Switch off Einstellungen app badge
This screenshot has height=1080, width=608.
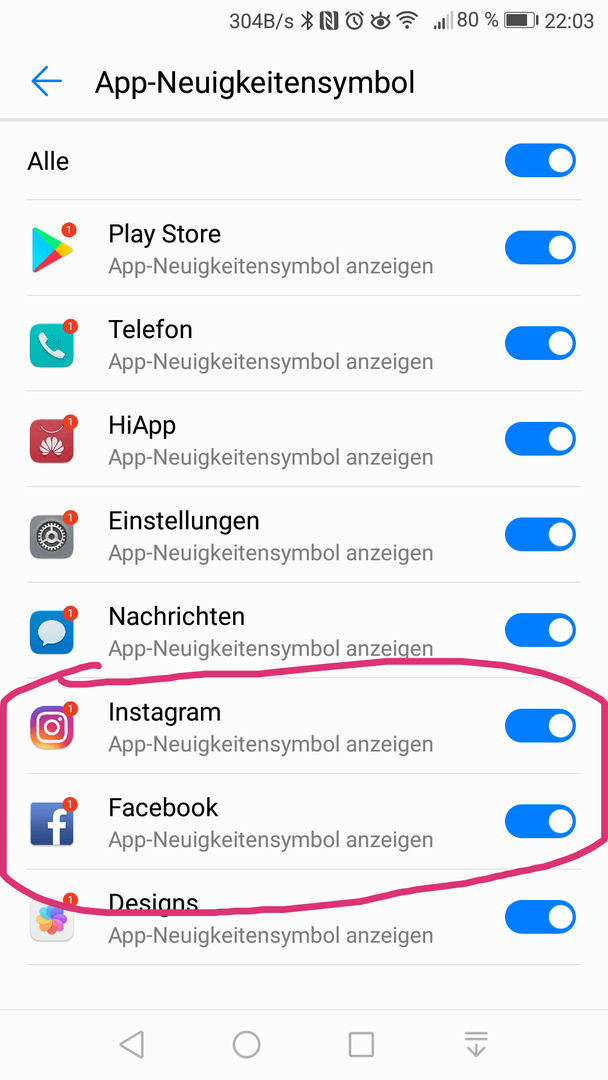click(x=540, y=534)
